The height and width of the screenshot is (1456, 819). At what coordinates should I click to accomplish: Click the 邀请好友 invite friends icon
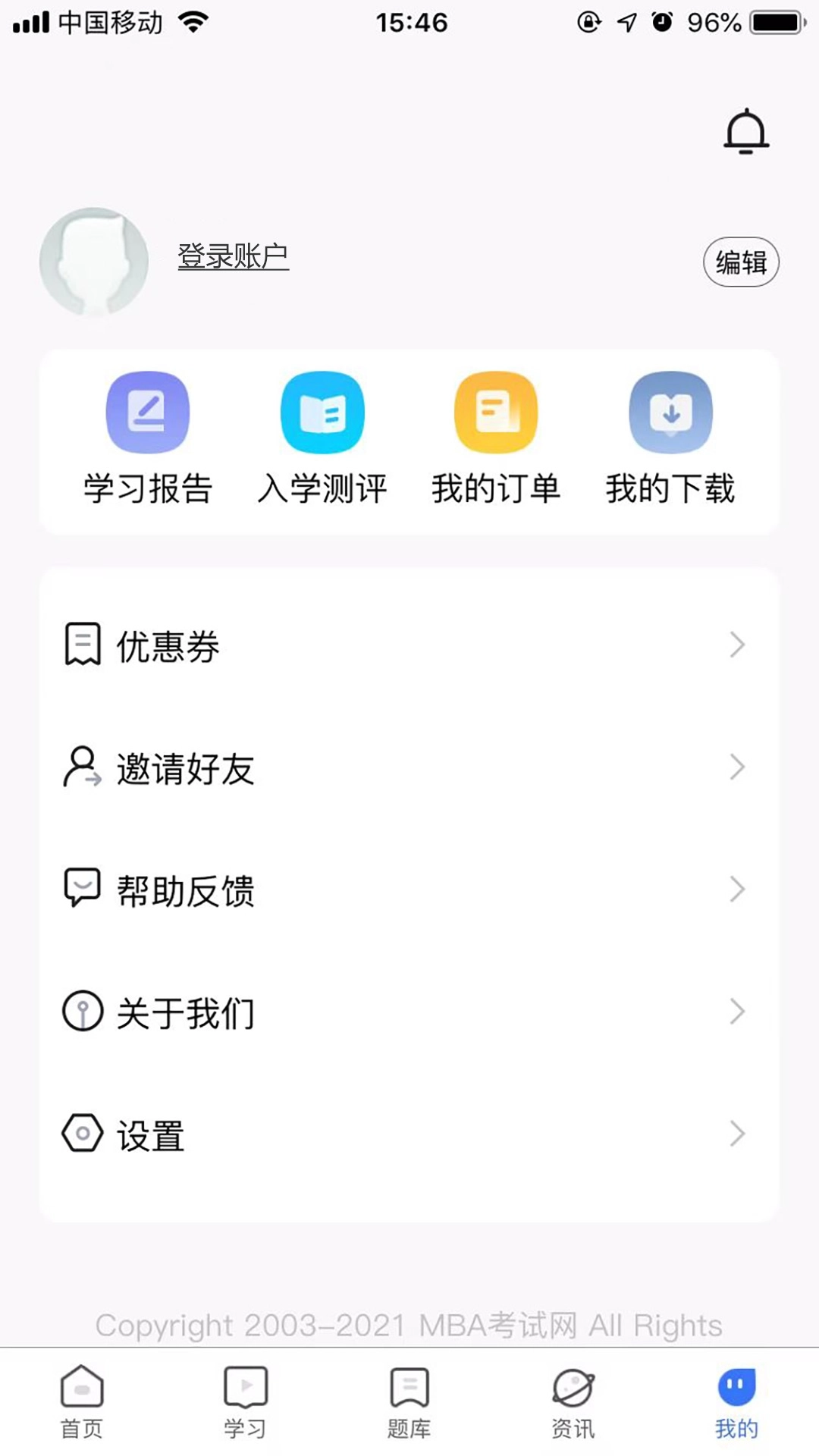[x=81, y=768]
